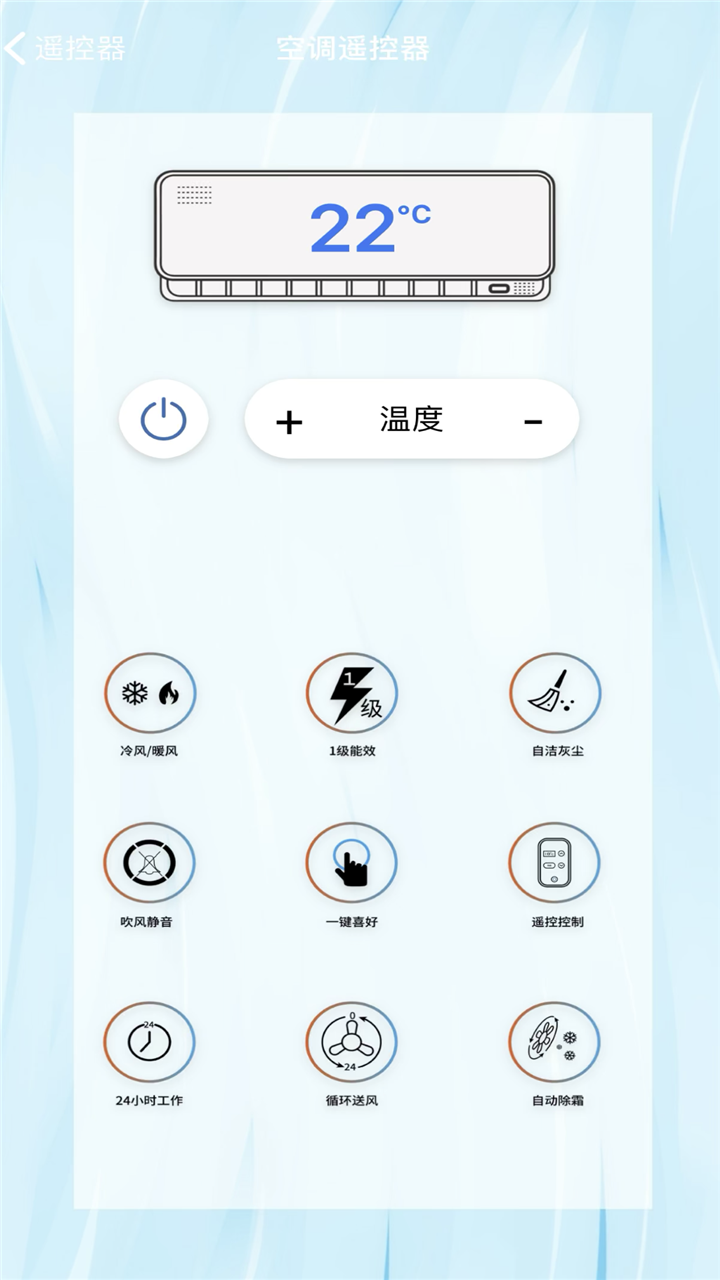Screen dimensions: 720x1280
Task: Open 遥控控制 remote control option
Action: [x=555, y=863]
